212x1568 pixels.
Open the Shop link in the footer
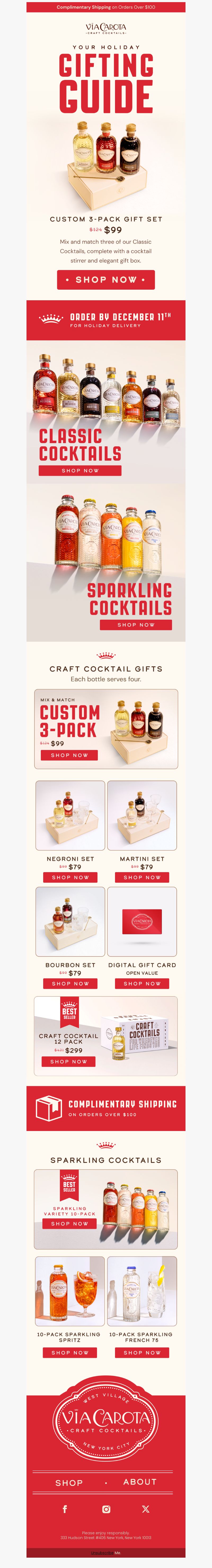tap(69, 1482)
